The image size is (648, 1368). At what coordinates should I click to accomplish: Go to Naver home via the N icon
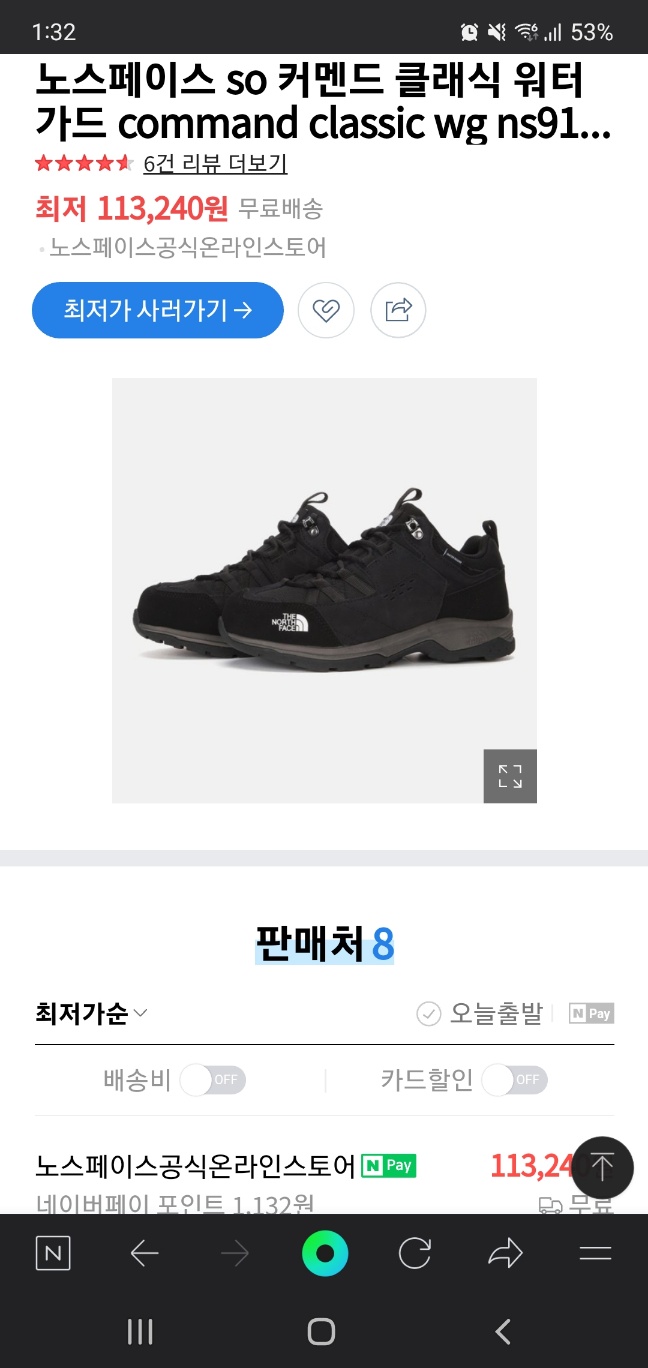[x=53, y=1253]
